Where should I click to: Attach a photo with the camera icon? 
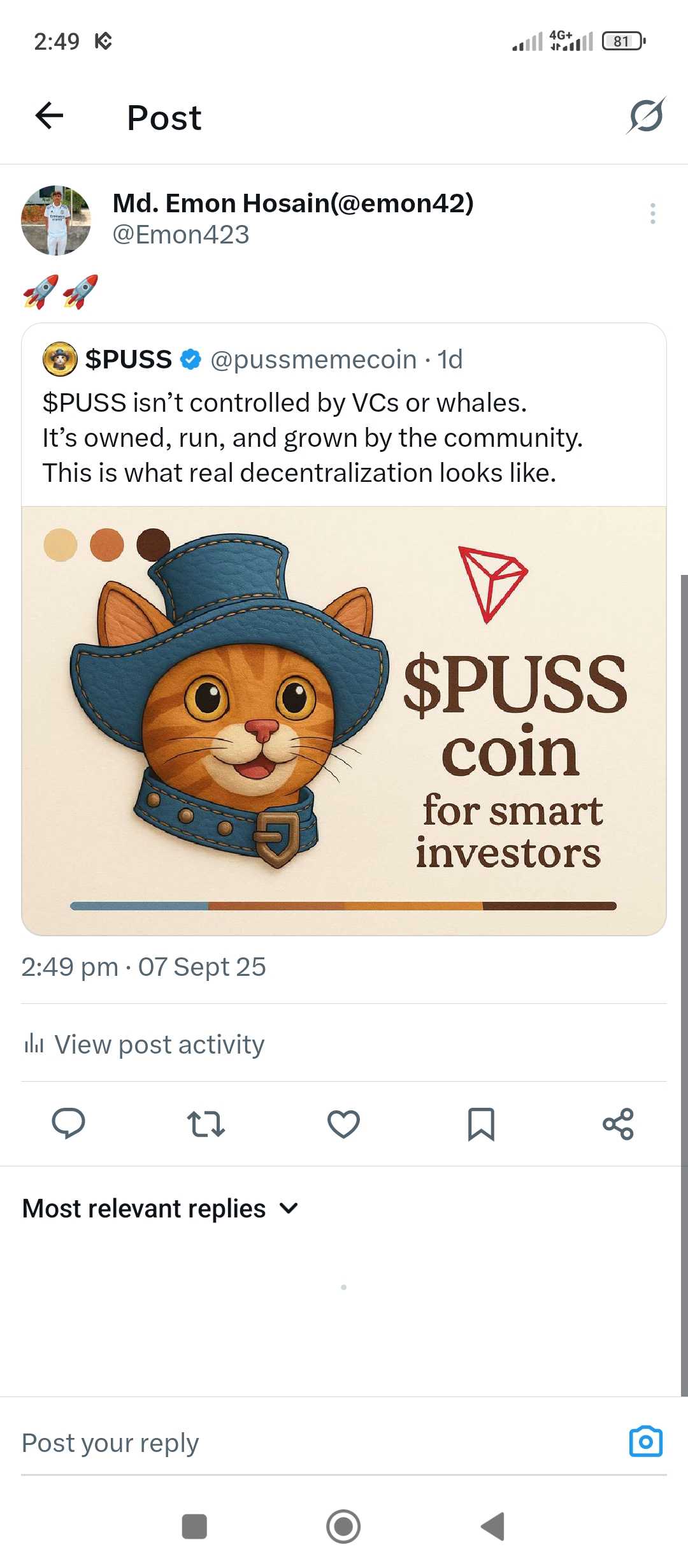(646, 1442)
